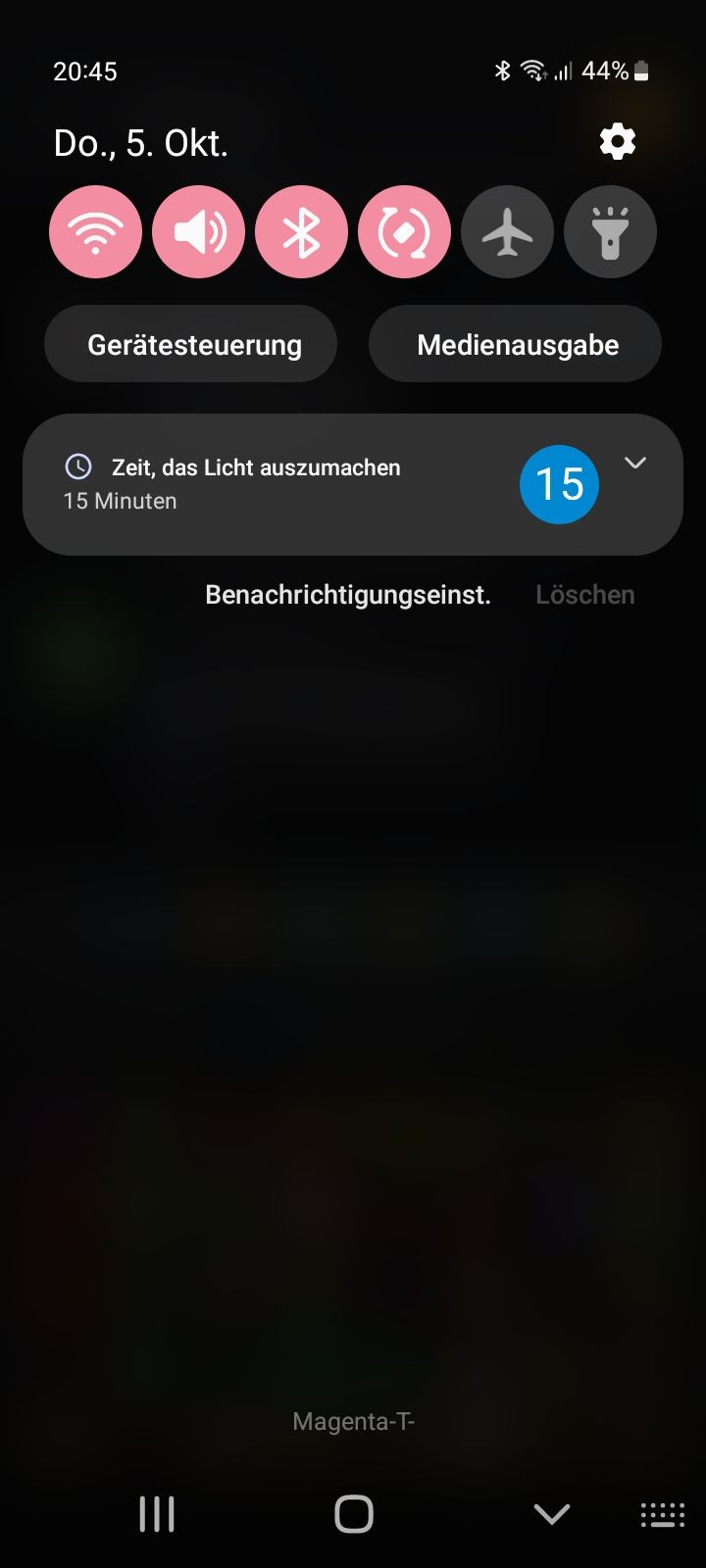Open the recent apps view
Image resolution: width=706 pixels, height=1568 pixels.
(157, 1514)
